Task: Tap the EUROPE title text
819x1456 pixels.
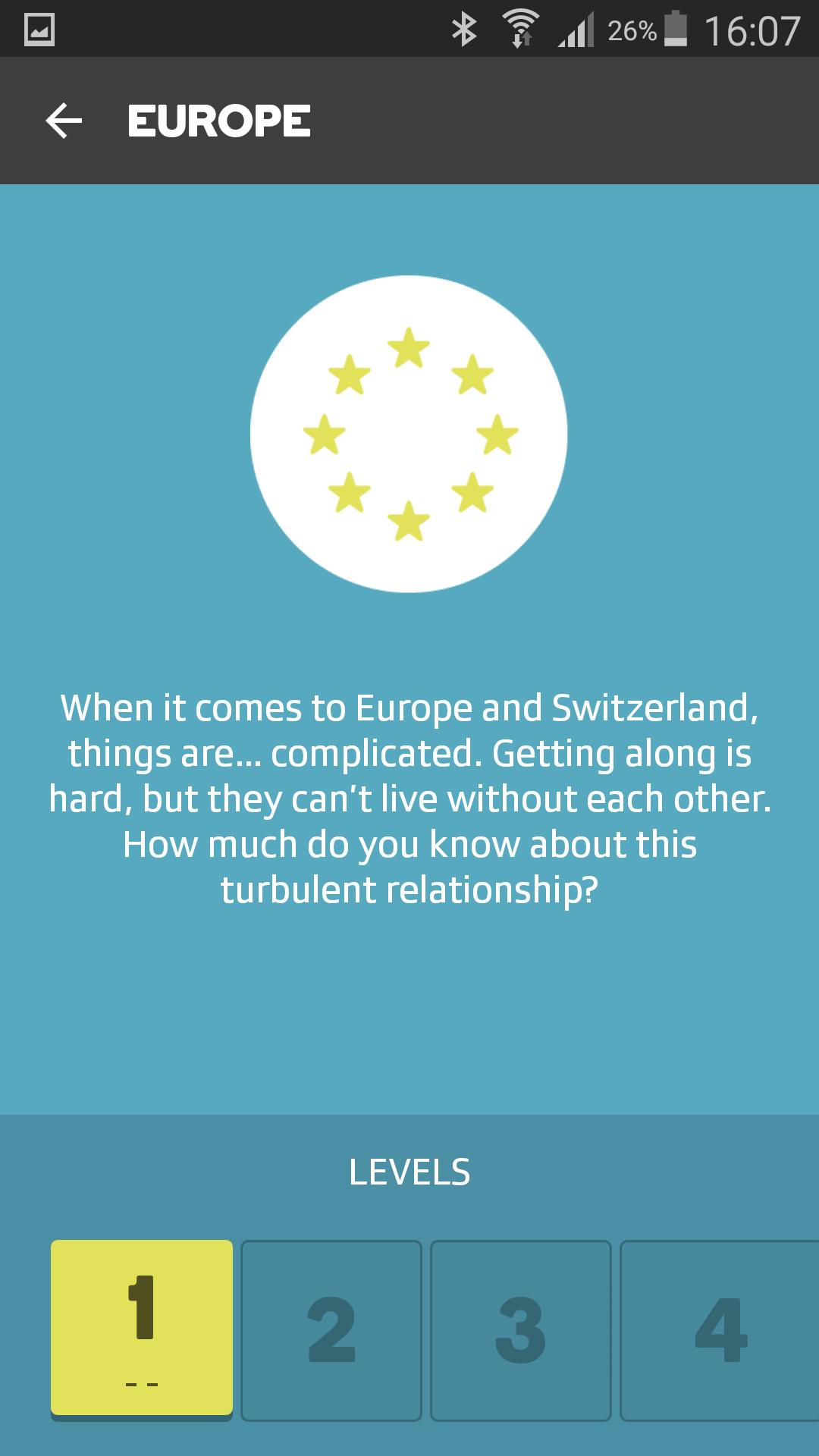Action: (x=218, y=121)
